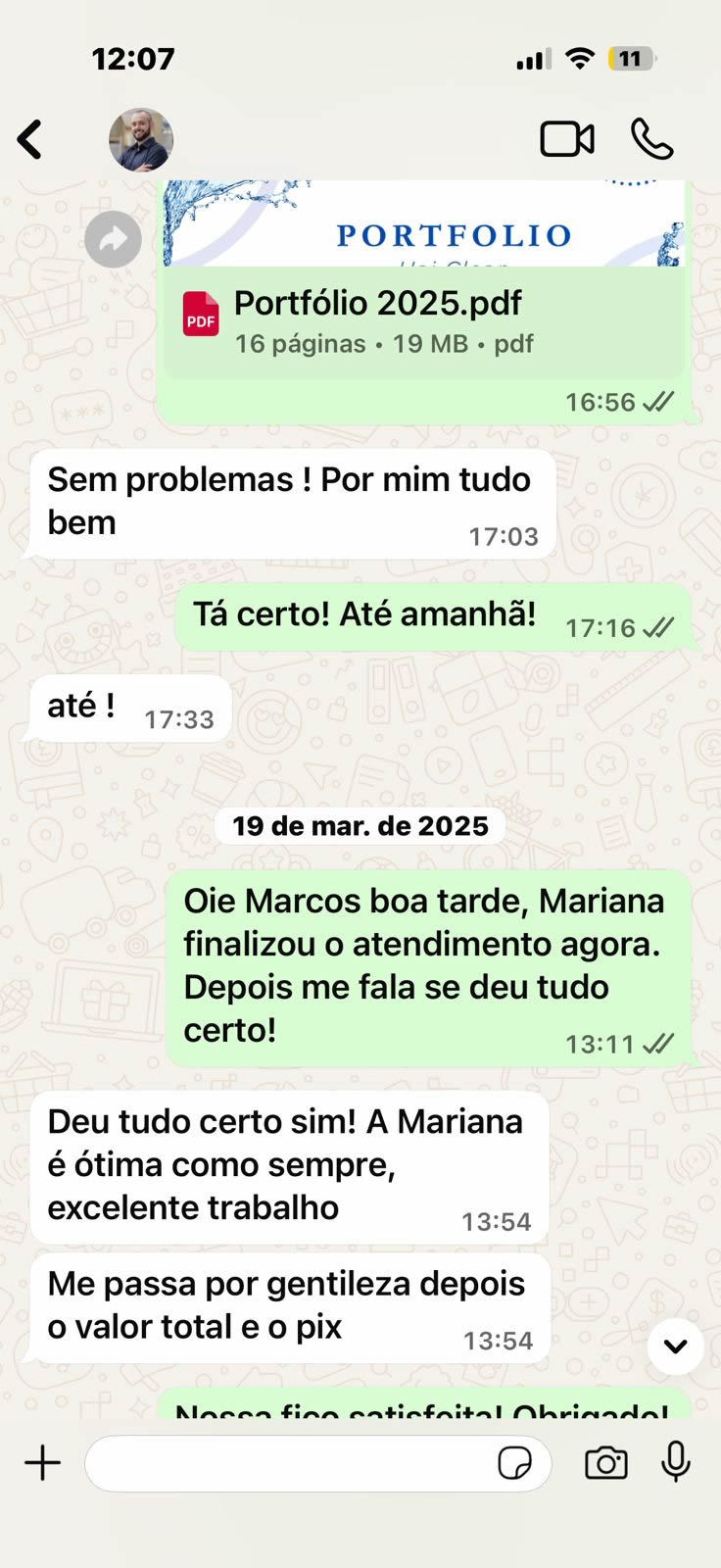The width and height of the screenshot is (721, 1568).
Task: Tap the scroll-to-bottom chevron
Action: 674,1347
